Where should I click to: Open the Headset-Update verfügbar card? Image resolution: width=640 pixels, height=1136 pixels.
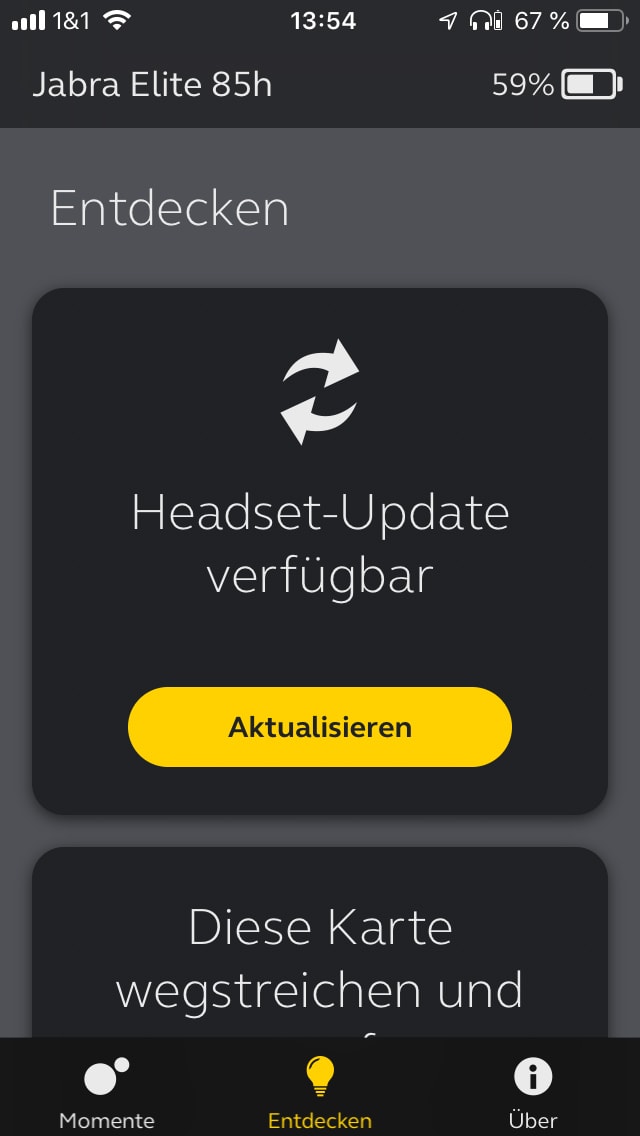[320, 551]
